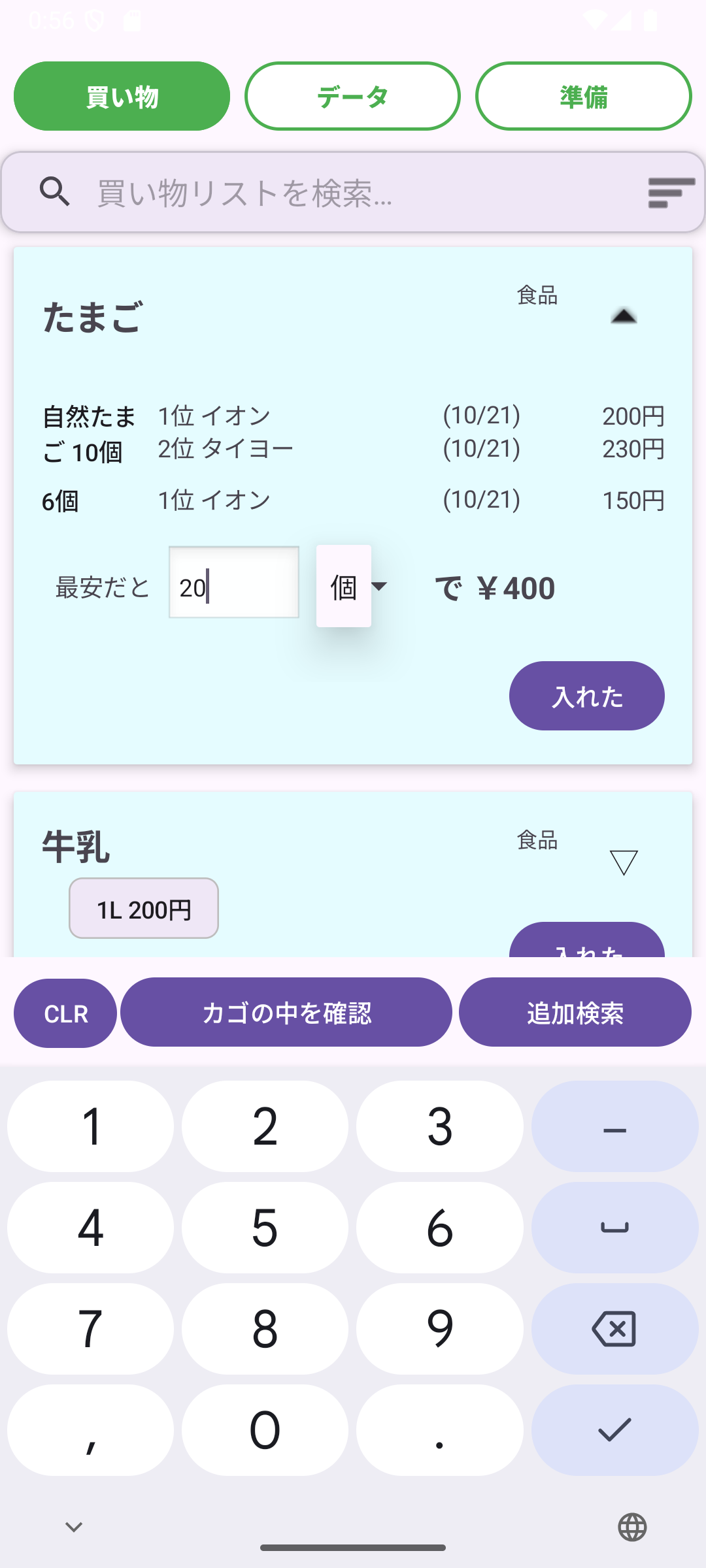The width and height of the screenshot is (706, 1568).
Task: Expand the 牛乳 card details
Action: coord(623,862)
